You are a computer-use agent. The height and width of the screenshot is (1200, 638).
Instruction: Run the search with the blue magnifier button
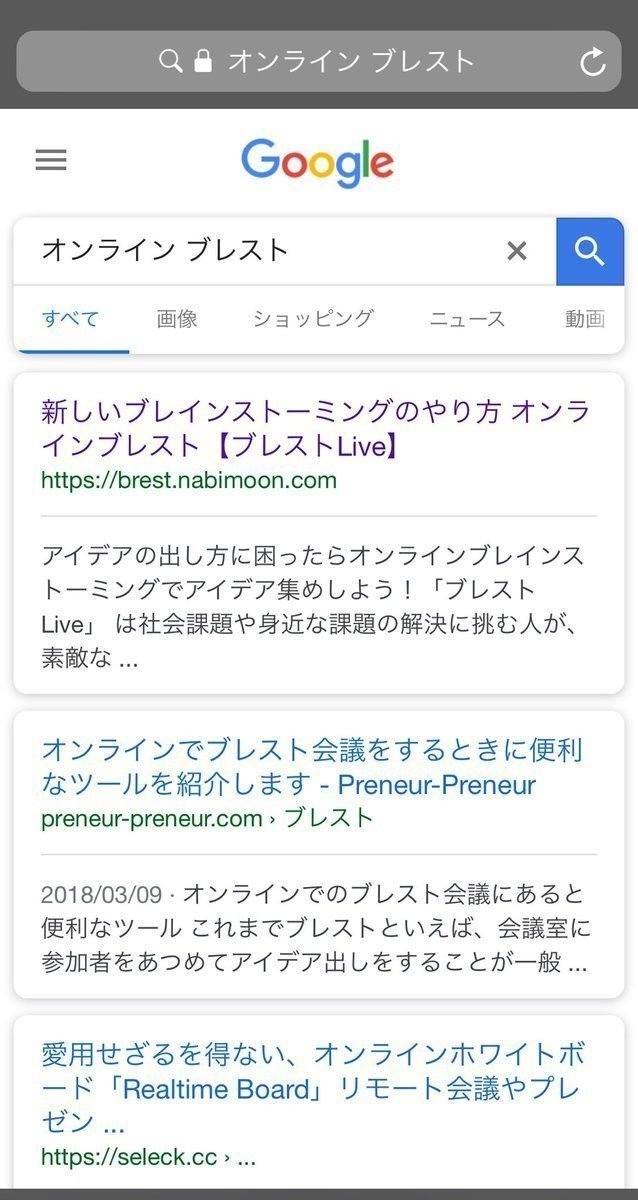click(x=590, y=251)
